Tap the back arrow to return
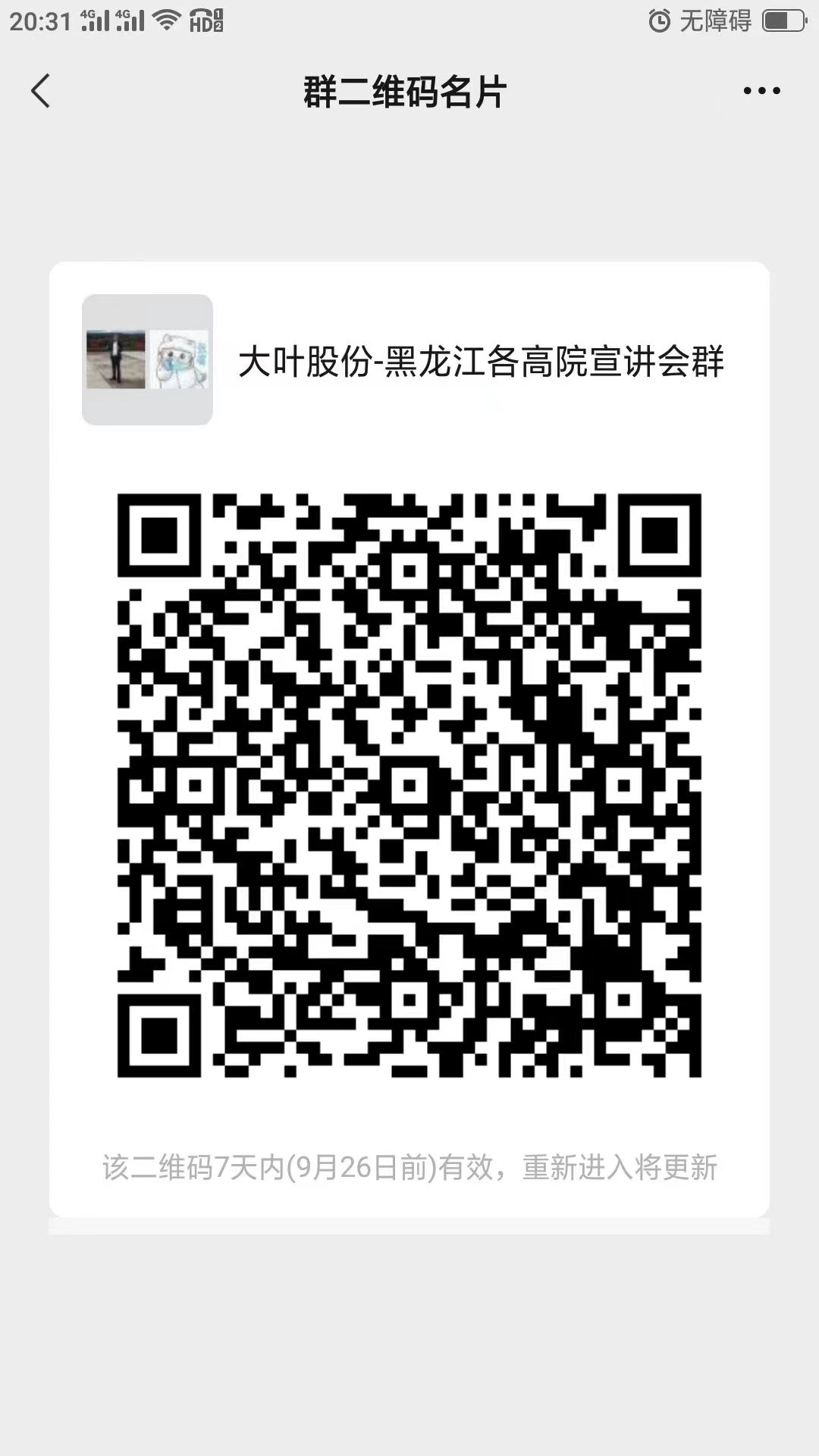This screenshot has width=819, height=1456. pyautogui.click(x=41, y=90)
